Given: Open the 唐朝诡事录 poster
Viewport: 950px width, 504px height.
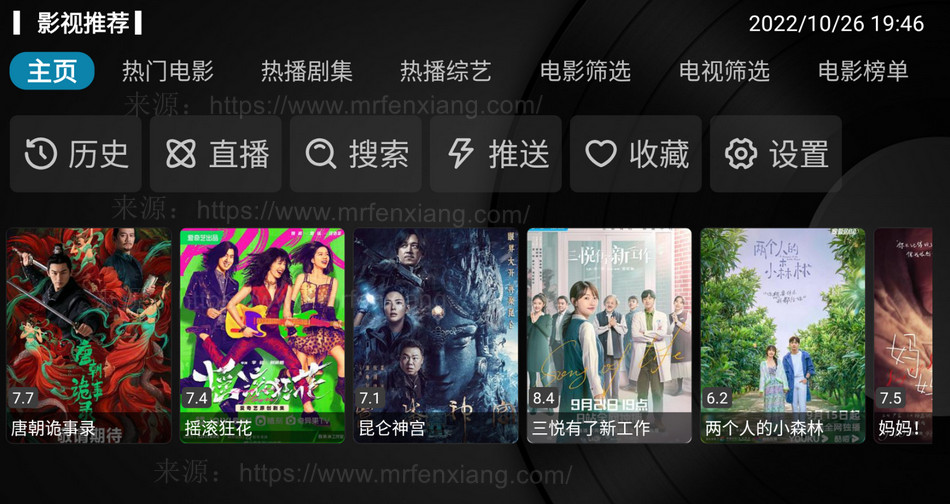Looking at the screenshot, I should (89, 335).
